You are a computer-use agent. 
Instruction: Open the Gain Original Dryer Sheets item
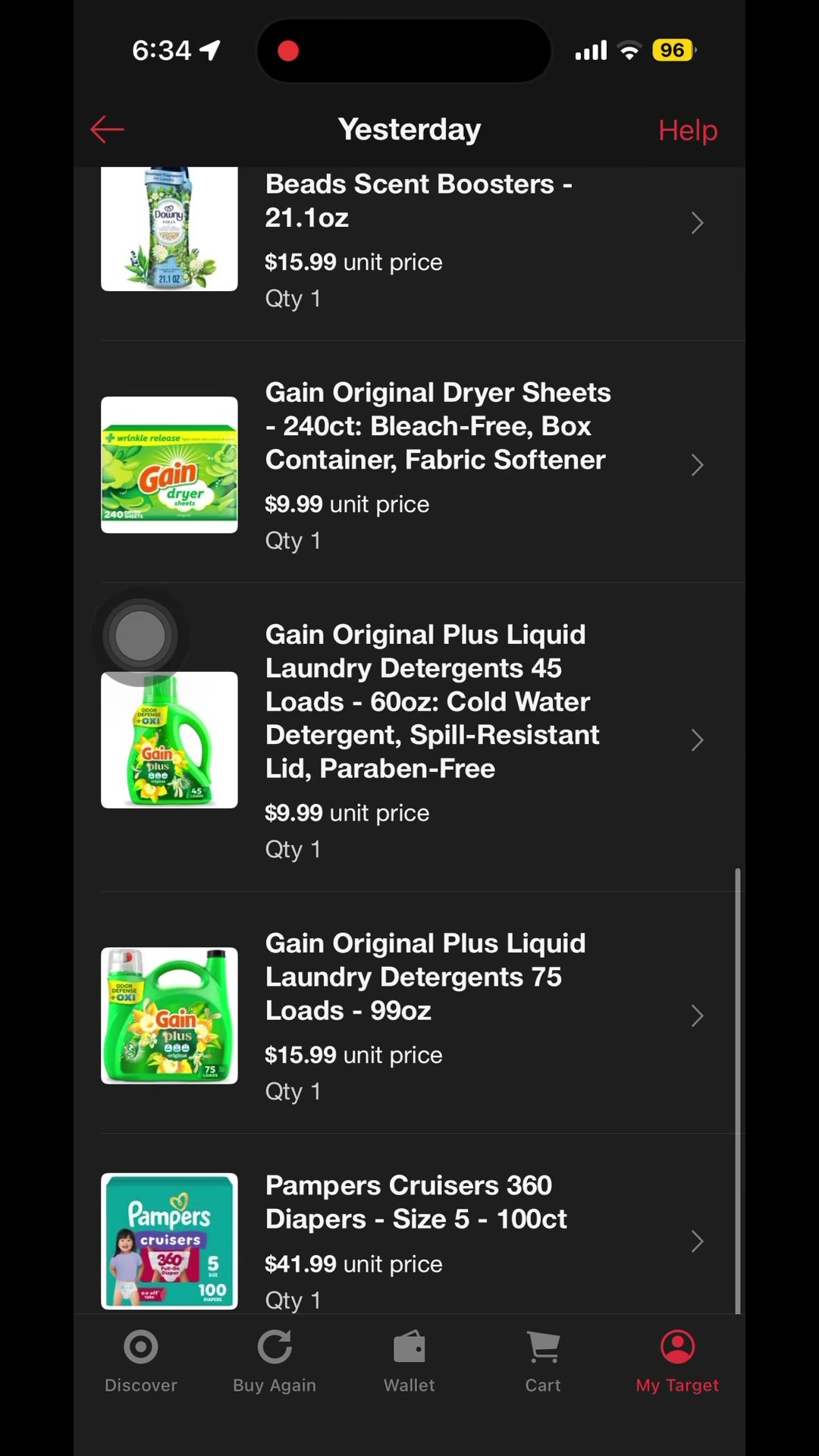409,463
